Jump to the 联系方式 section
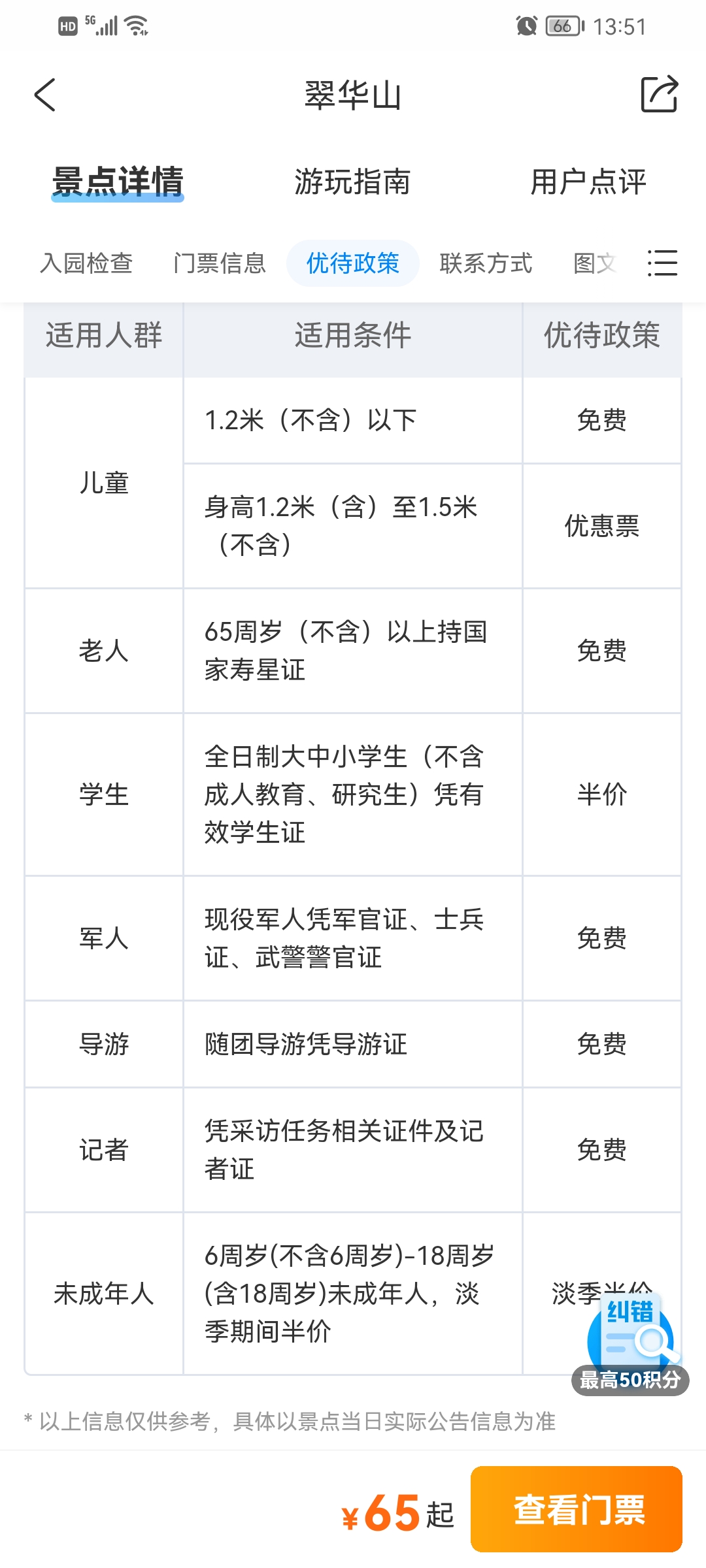This screenshot has width=706, height=1568. point(486,263)
